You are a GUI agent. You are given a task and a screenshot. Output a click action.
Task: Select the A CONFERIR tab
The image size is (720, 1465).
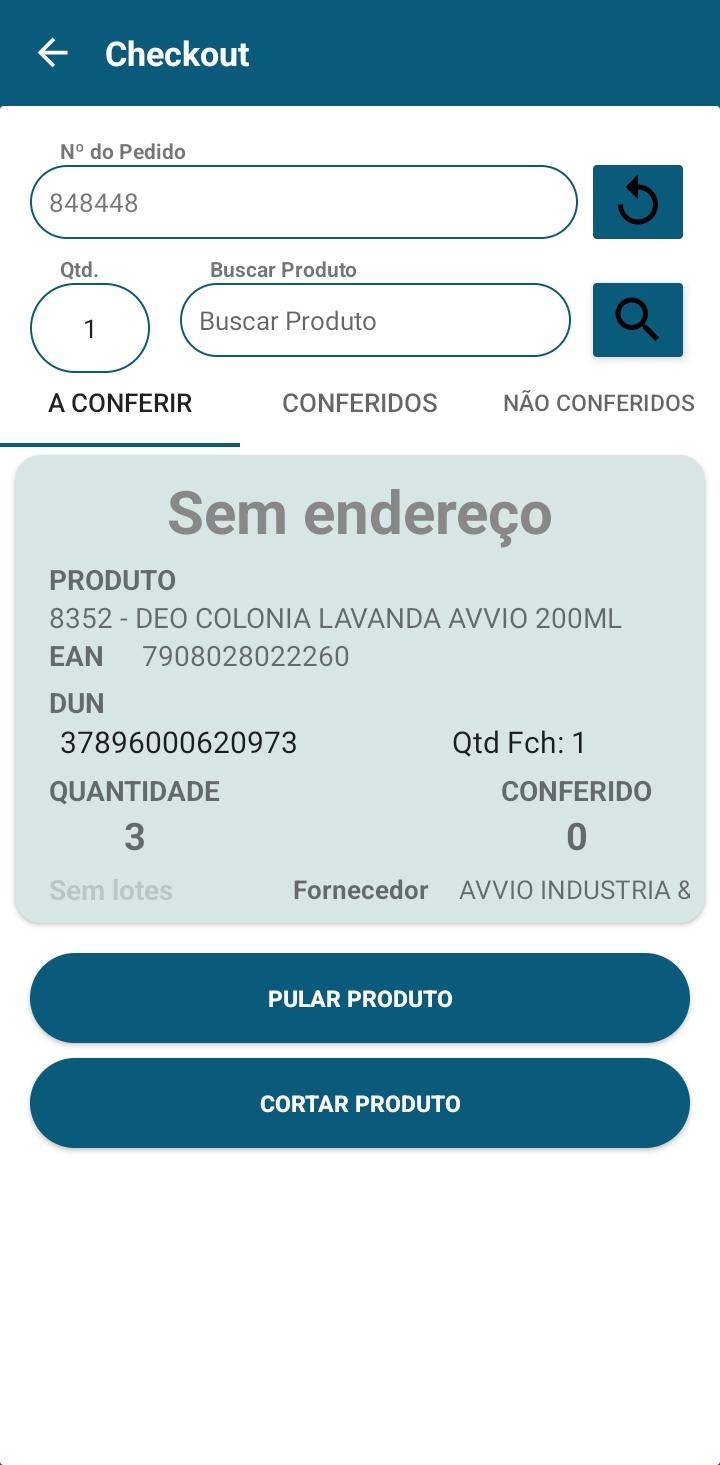click(x=120, y=404)
